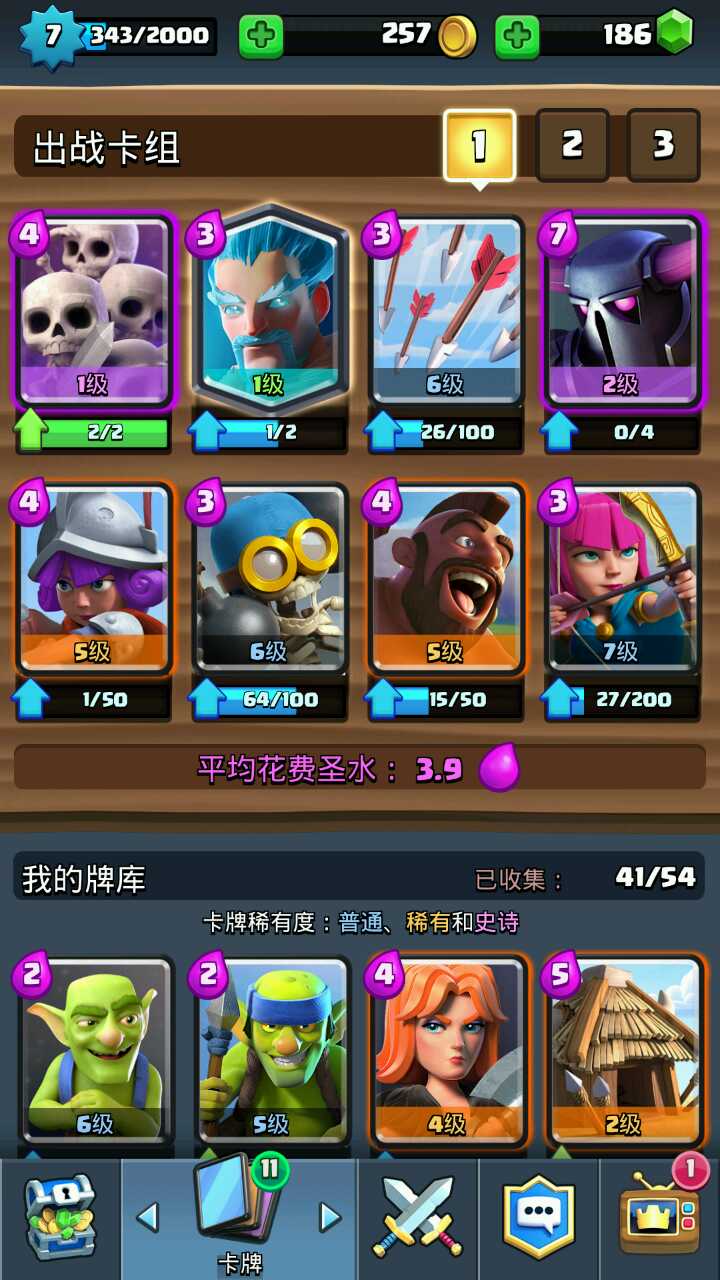Go to the shop chest tab
The image size is (720, 1280).
coord(60,1218)
